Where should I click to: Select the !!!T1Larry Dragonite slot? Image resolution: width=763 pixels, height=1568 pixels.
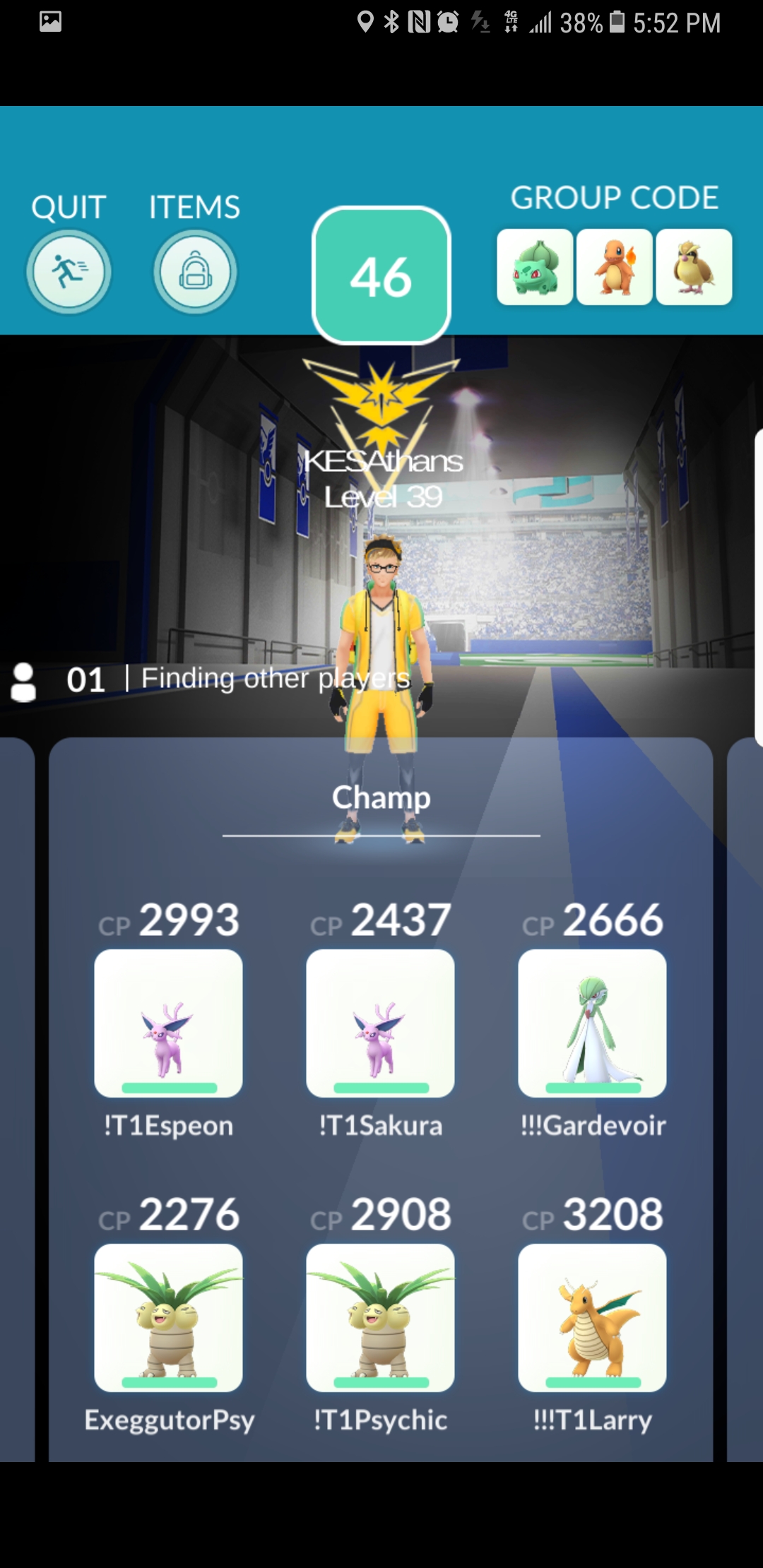click(x=592, y=1318)
